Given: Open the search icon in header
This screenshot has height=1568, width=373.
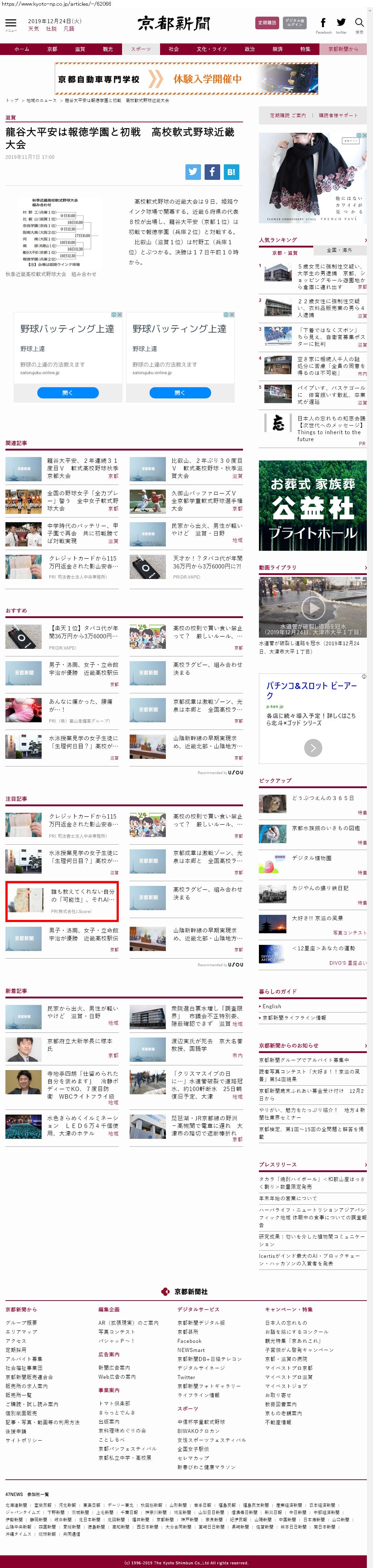Looking at the screenshot, I should point(360,24).
